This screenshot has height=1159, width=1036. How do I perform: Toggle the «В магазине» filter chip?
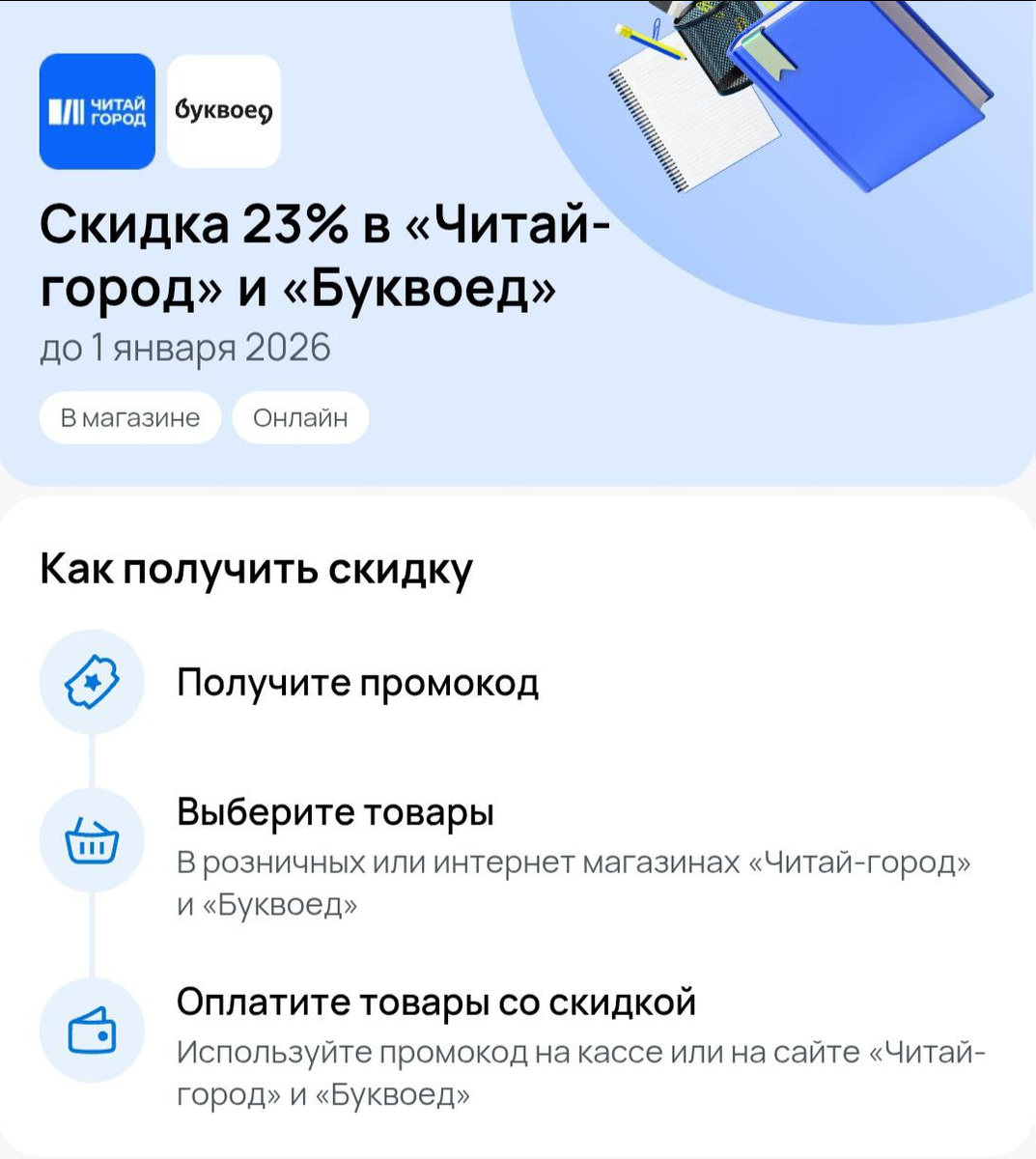coord(129,417)
